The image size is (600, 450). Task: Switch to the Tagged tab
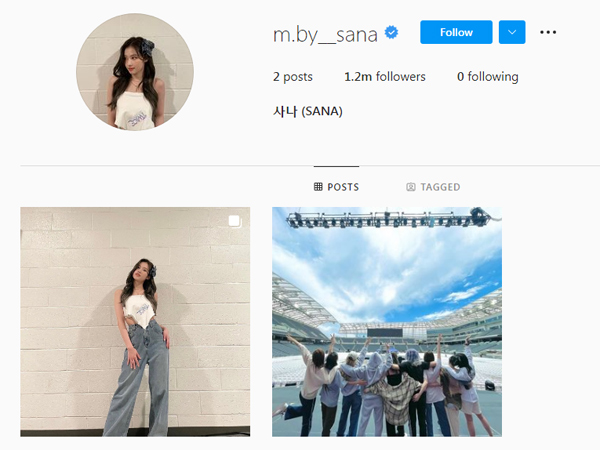pyautogui.click(x=433, y=187)
